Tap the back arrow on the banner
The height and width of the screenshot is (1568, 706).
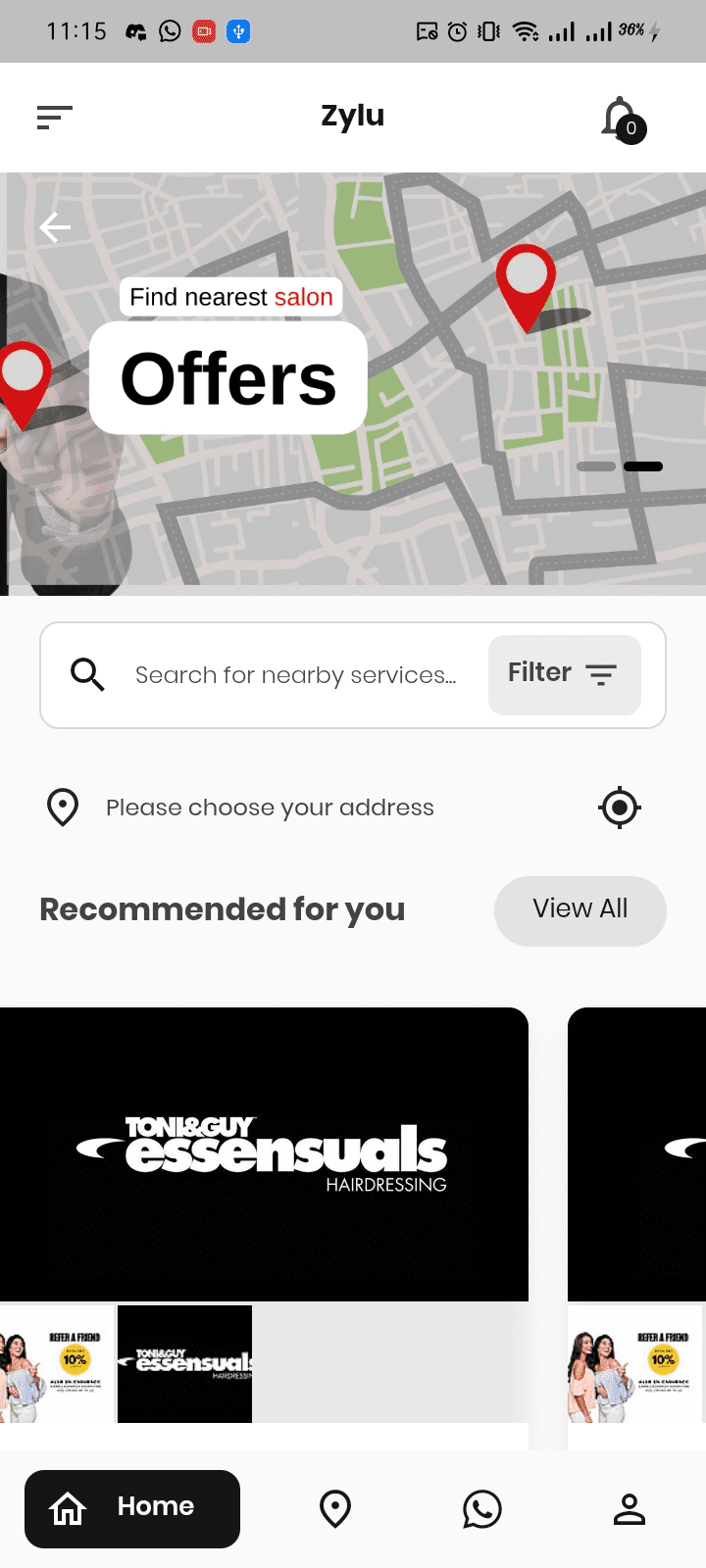click(x=55, y=227)
